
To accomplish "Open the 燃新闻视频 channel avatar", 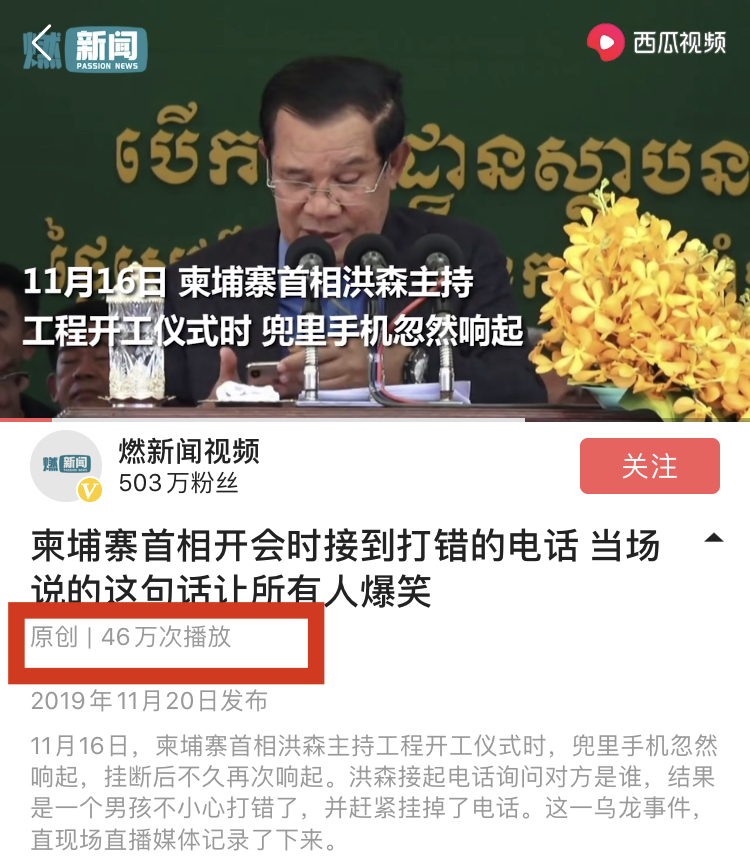I will click(x=66, y=466).
